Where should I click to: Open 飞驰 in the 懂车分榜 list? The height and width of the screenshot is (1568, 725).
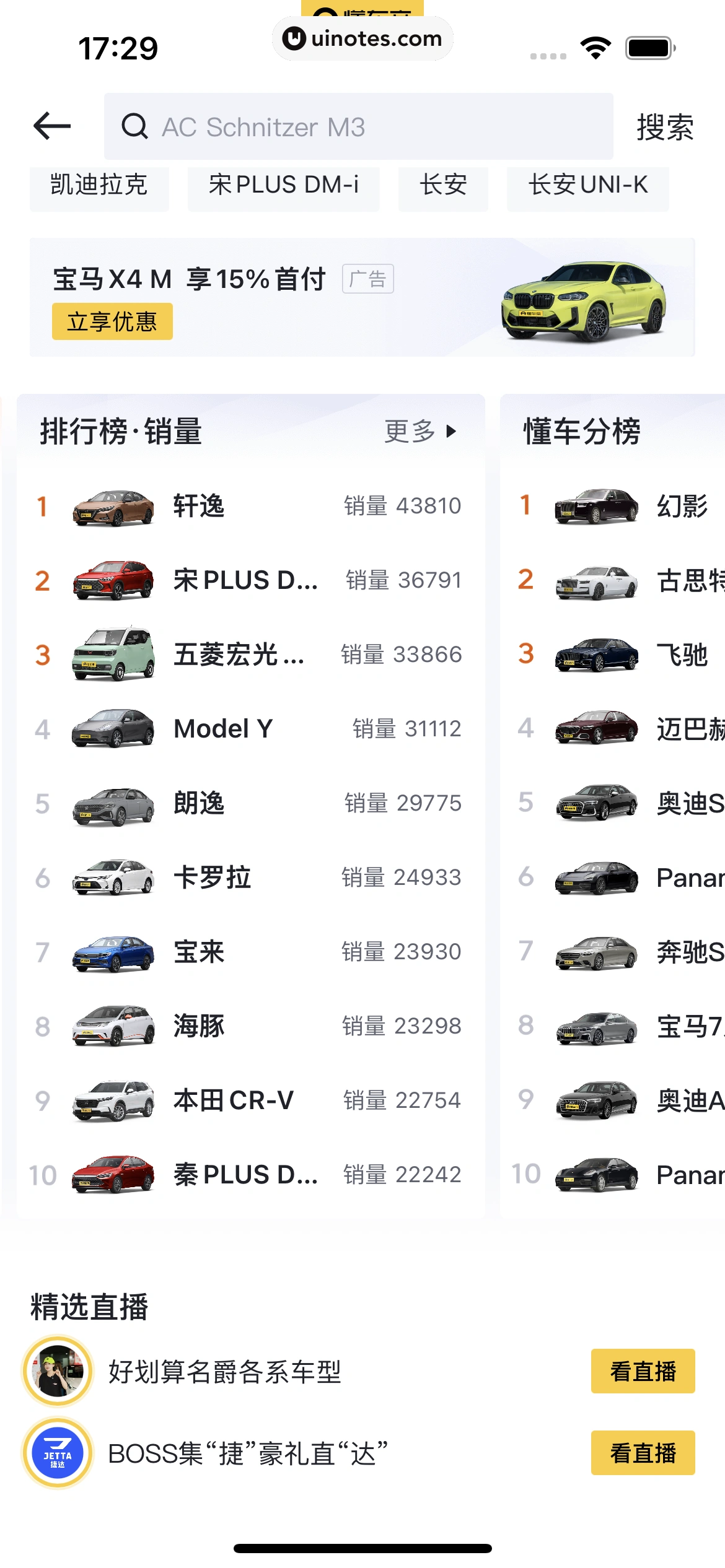pos(620,655)
